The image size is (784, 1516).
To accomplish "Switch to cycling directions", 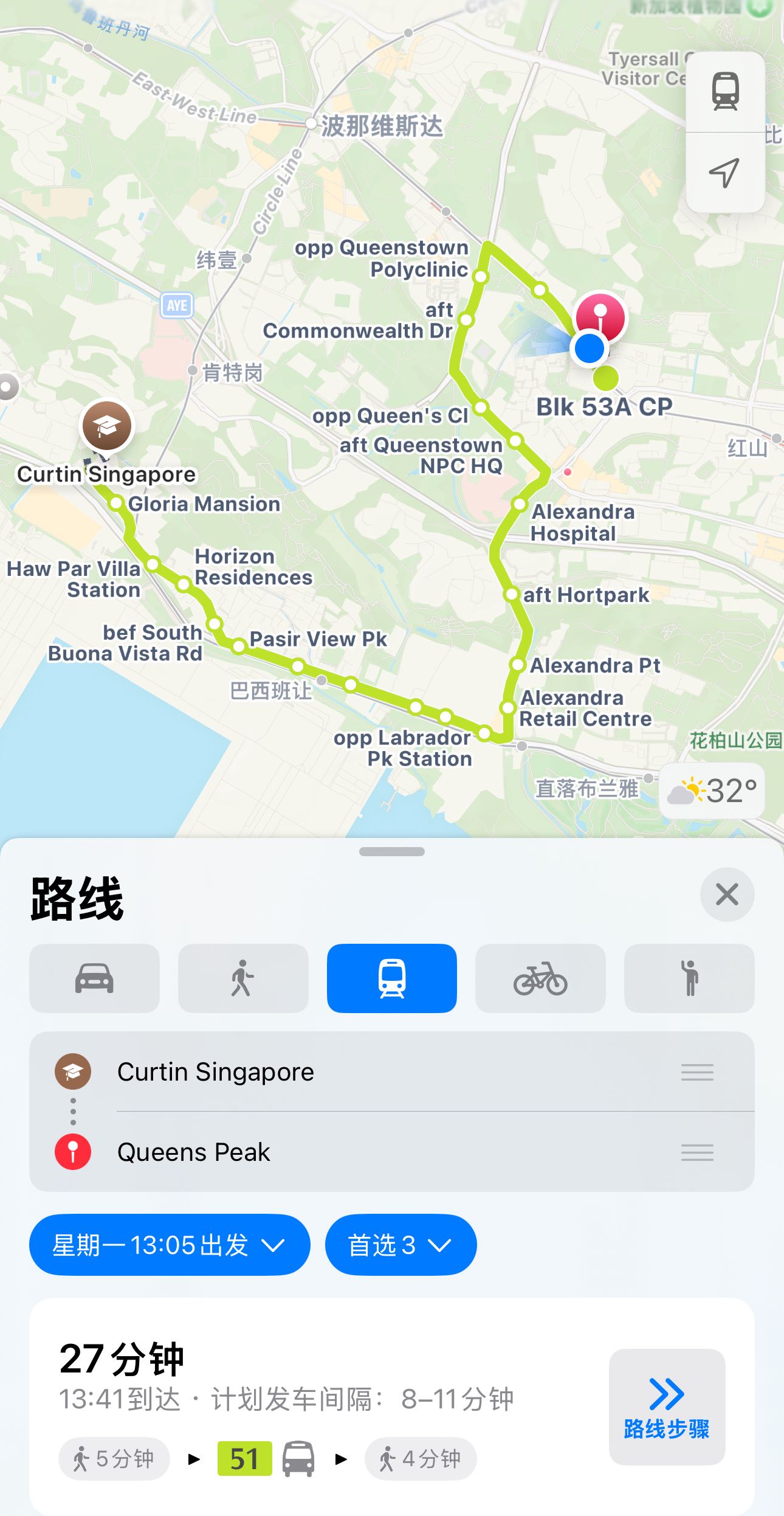I will pos(540,978).
